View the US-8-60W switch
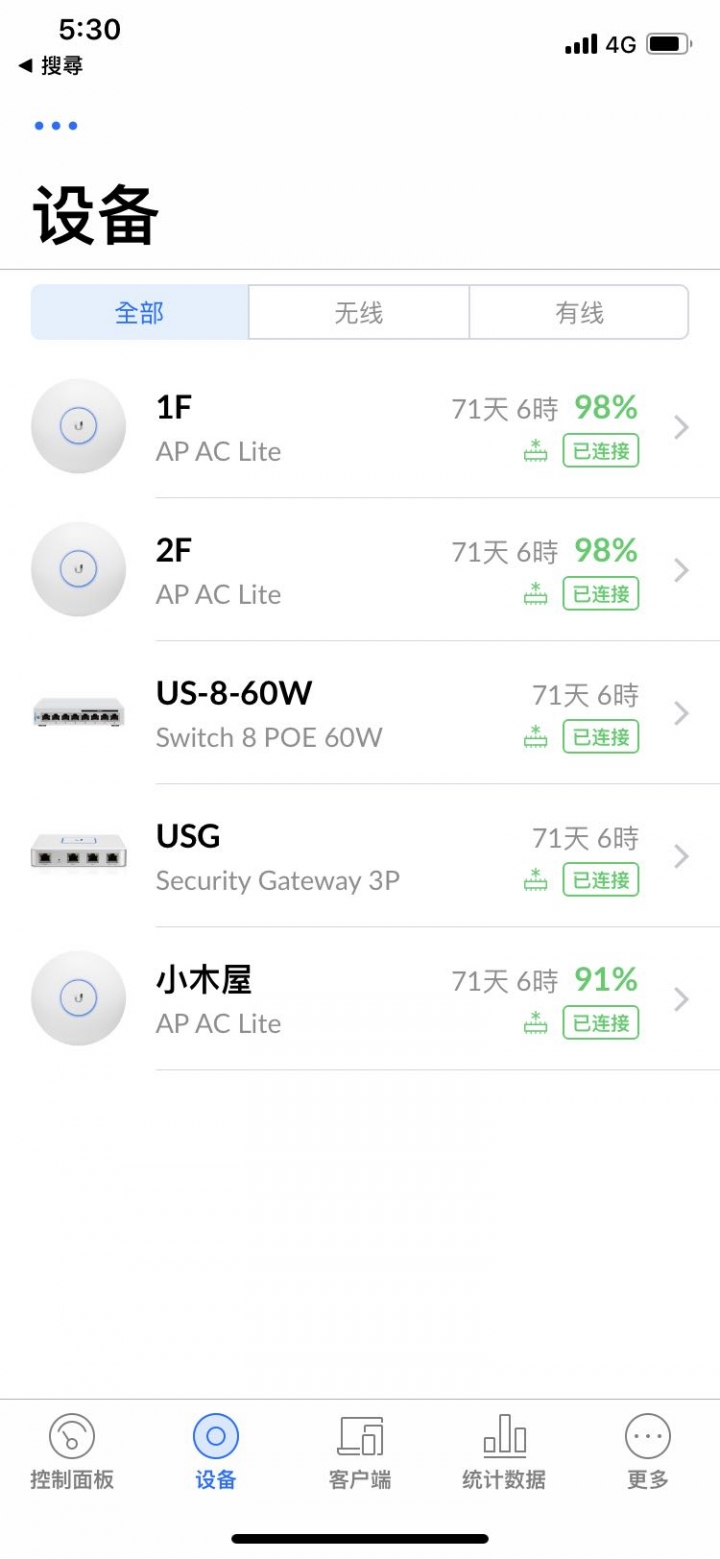 (360, 713)
